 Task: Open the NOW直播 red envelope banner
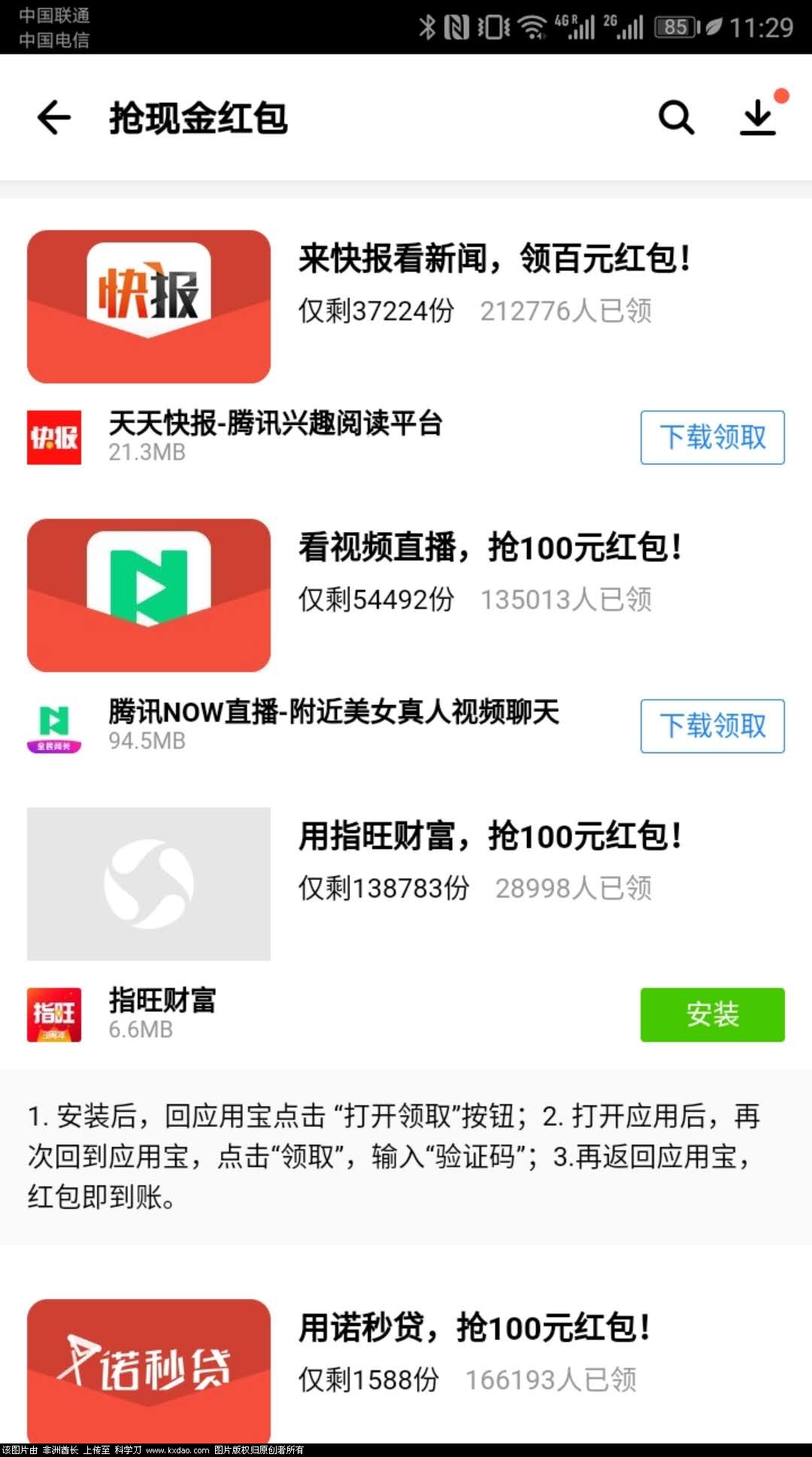[149, 595]
